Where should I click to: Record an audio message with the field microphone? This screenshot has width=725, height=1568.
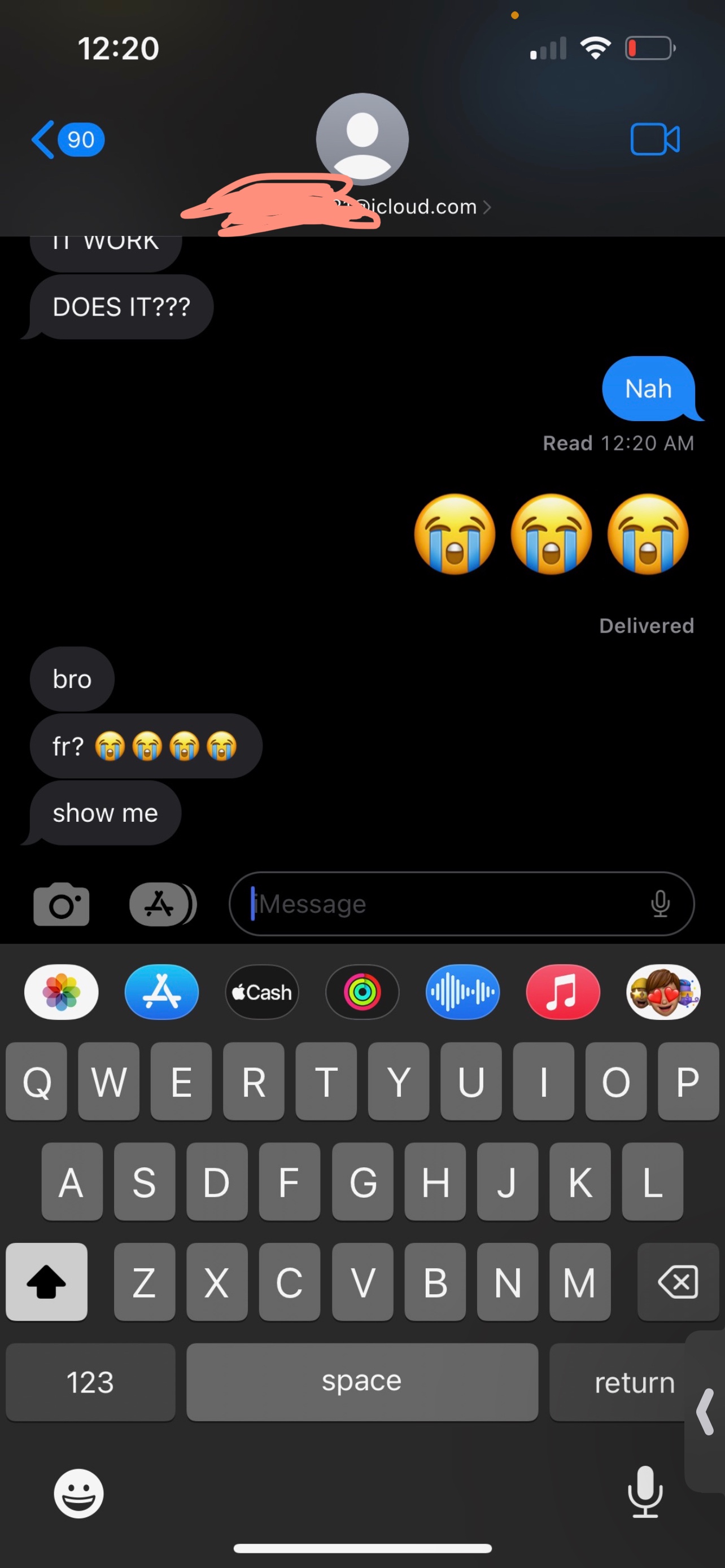(661, 904)
